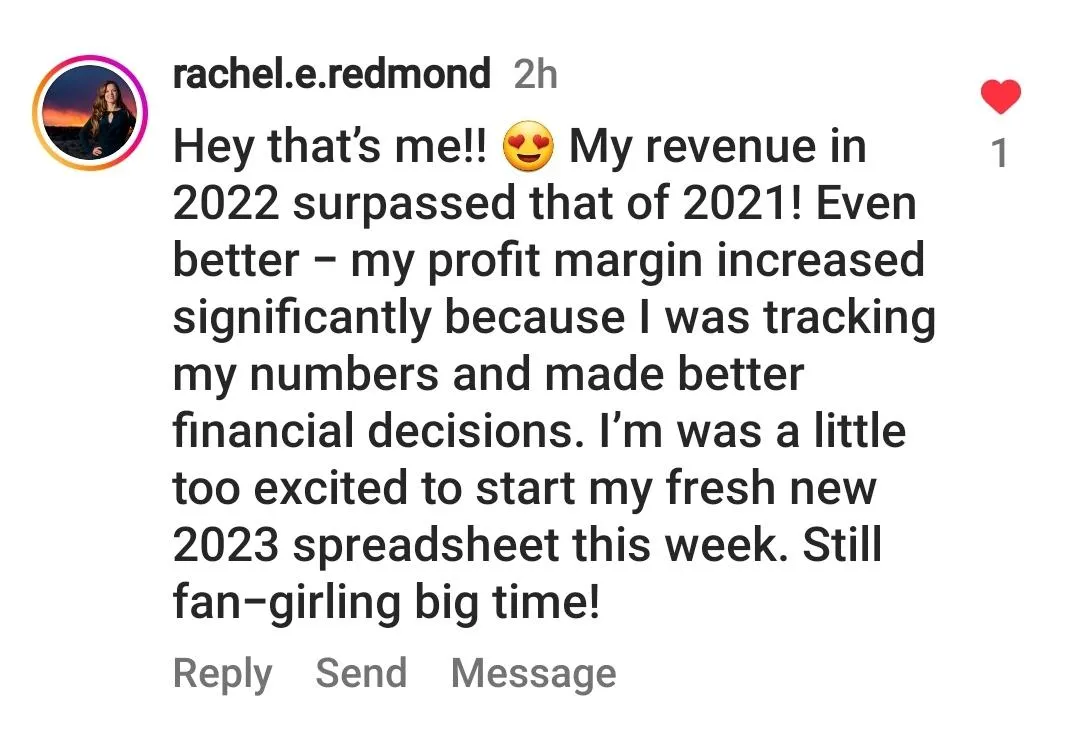The width and height of the screenshot is (1080, 730).
Task: Reply to rachel.e.redmond's comment
Action: [222, 673]
